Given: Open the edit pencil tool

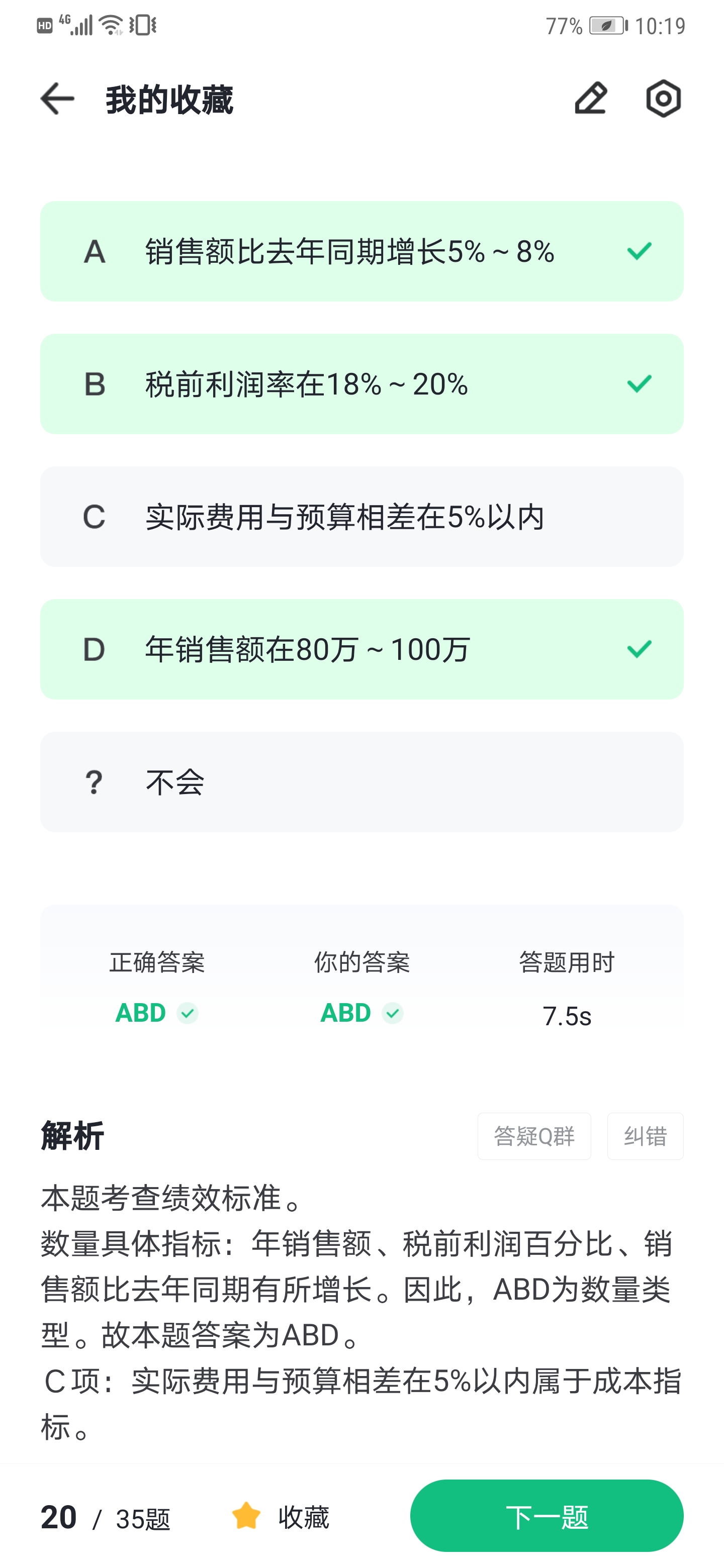Looking at the screenshot, I should 591,98.
